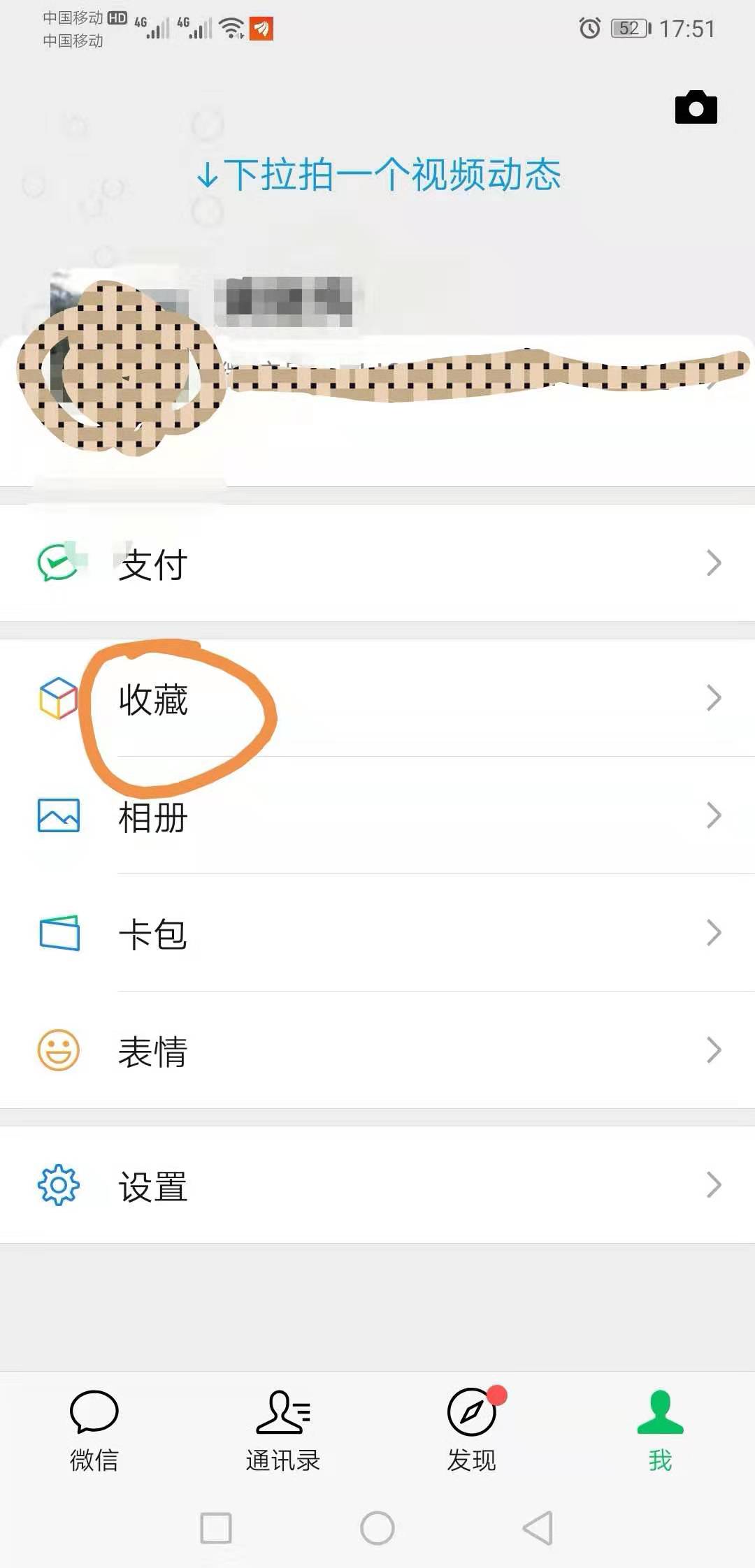This screenshot has height=1568, width=755.
Task: Switch to the 发现 discover tab
Action: tap(472, 1430)
